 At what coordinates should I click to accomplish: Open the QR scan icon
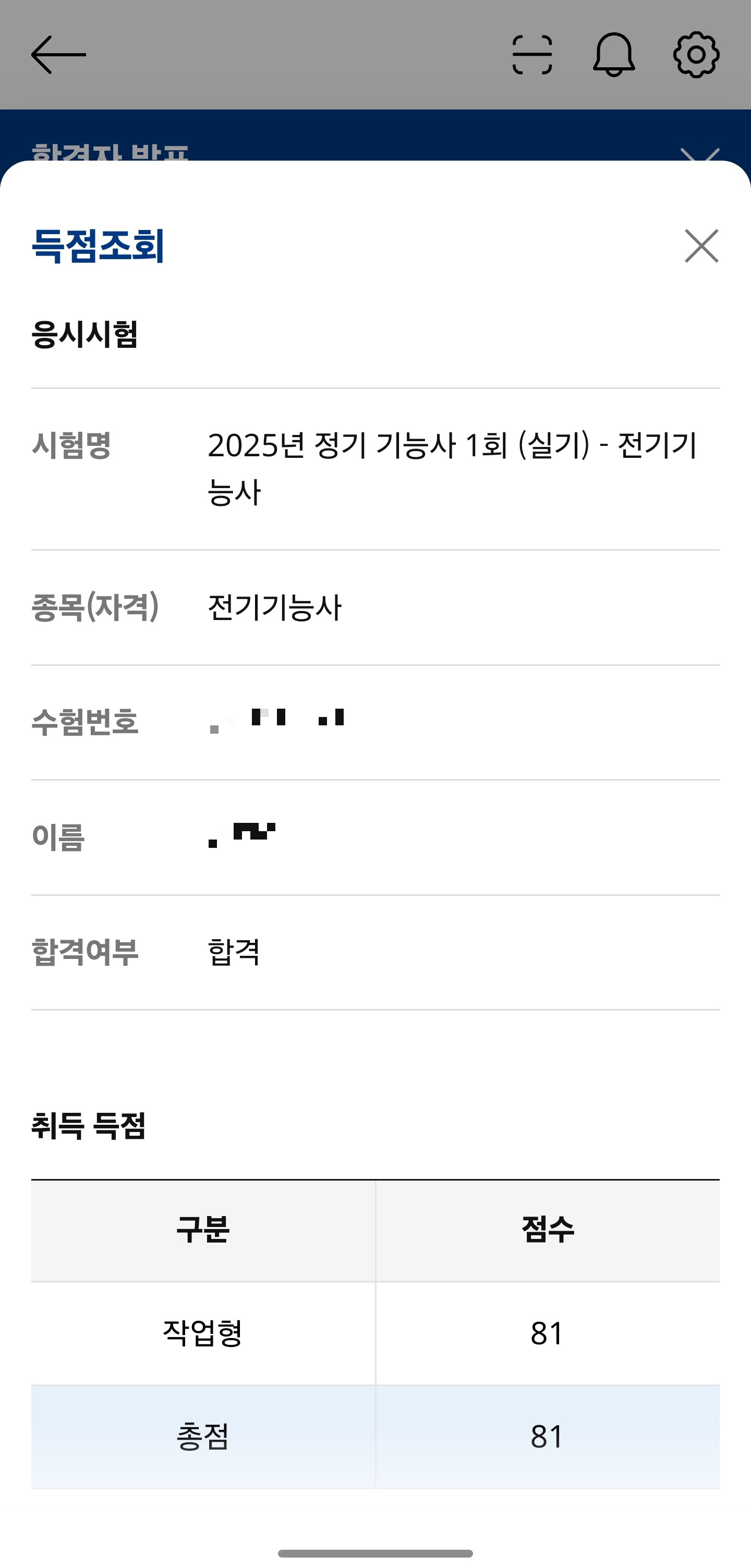532,55
